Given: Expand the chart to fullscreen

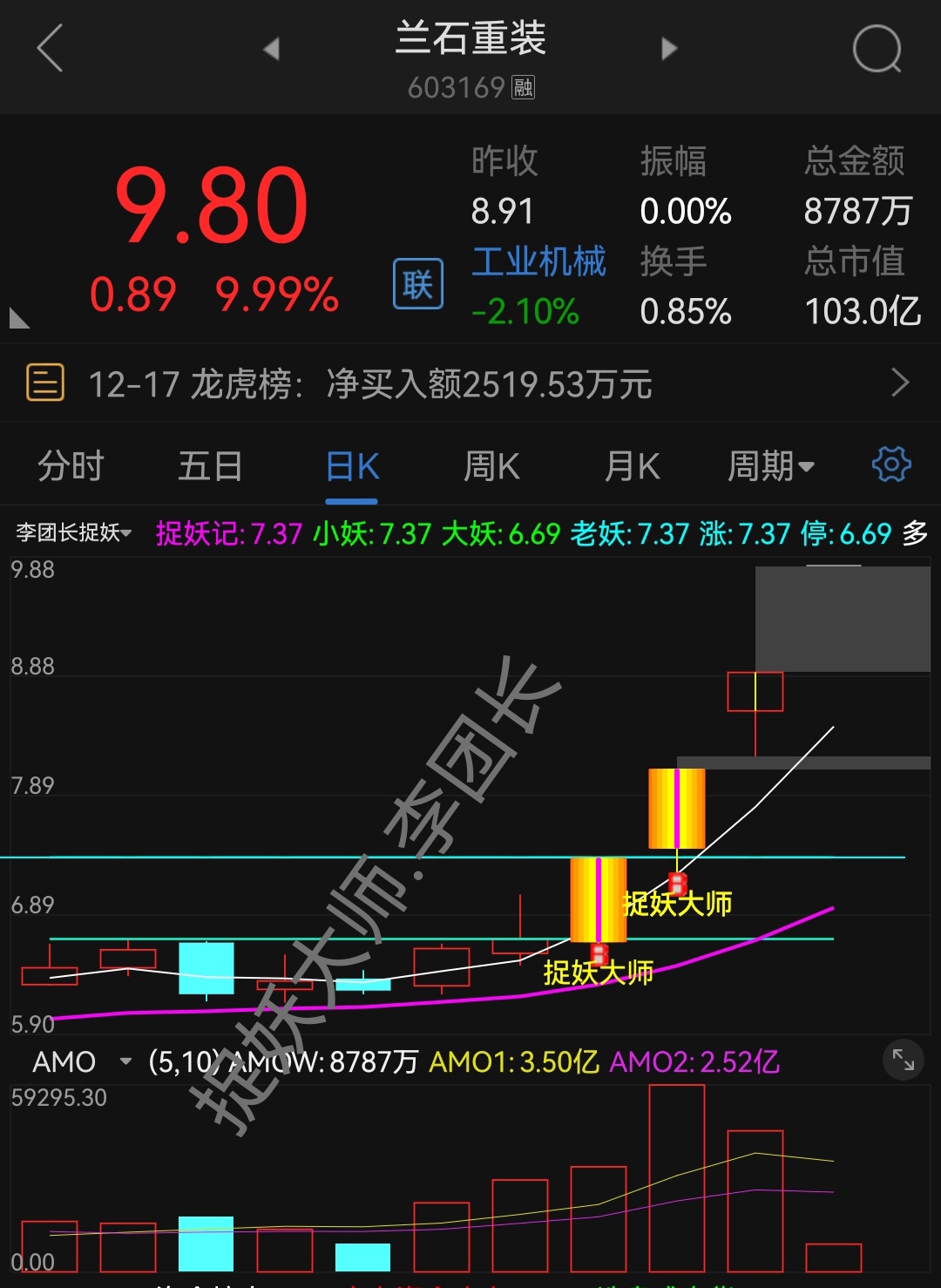Looking at the screenshot, I should [x=904, y=1061].
